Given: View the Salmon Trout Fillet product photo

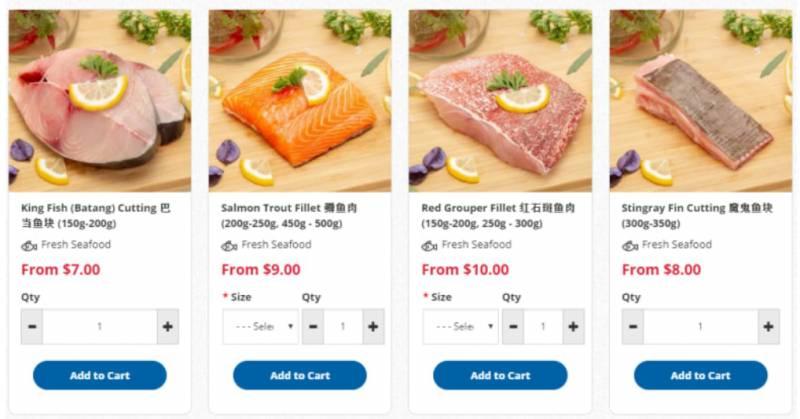Looking at the screenshot, I should [300, 100].
